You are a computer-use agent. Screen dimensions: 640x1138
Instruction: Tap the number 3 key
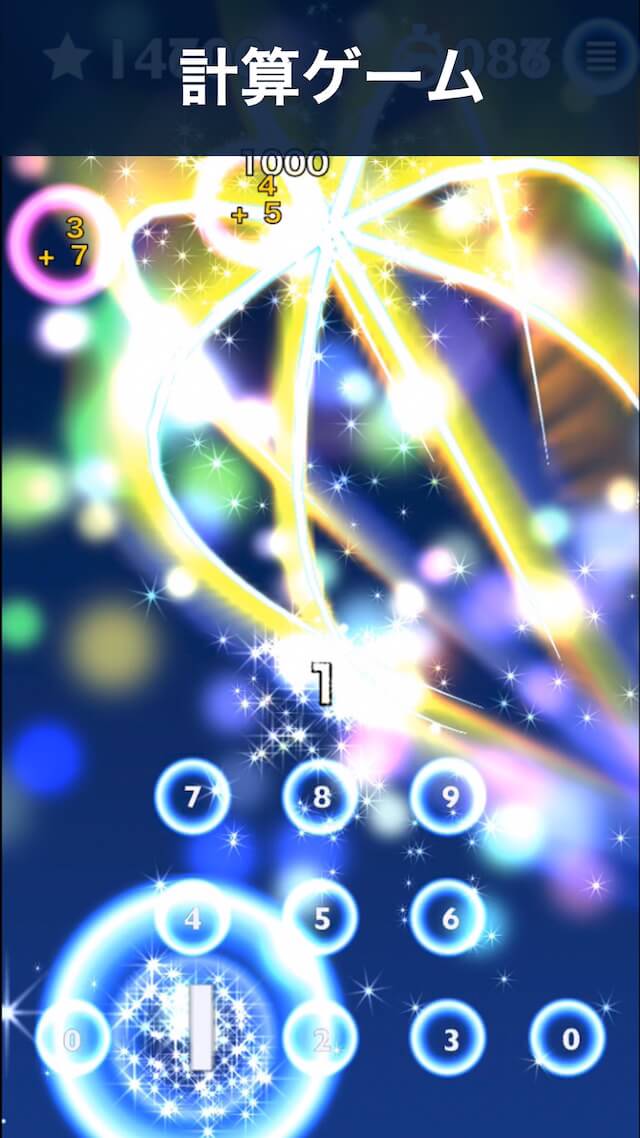[449, 1039]
